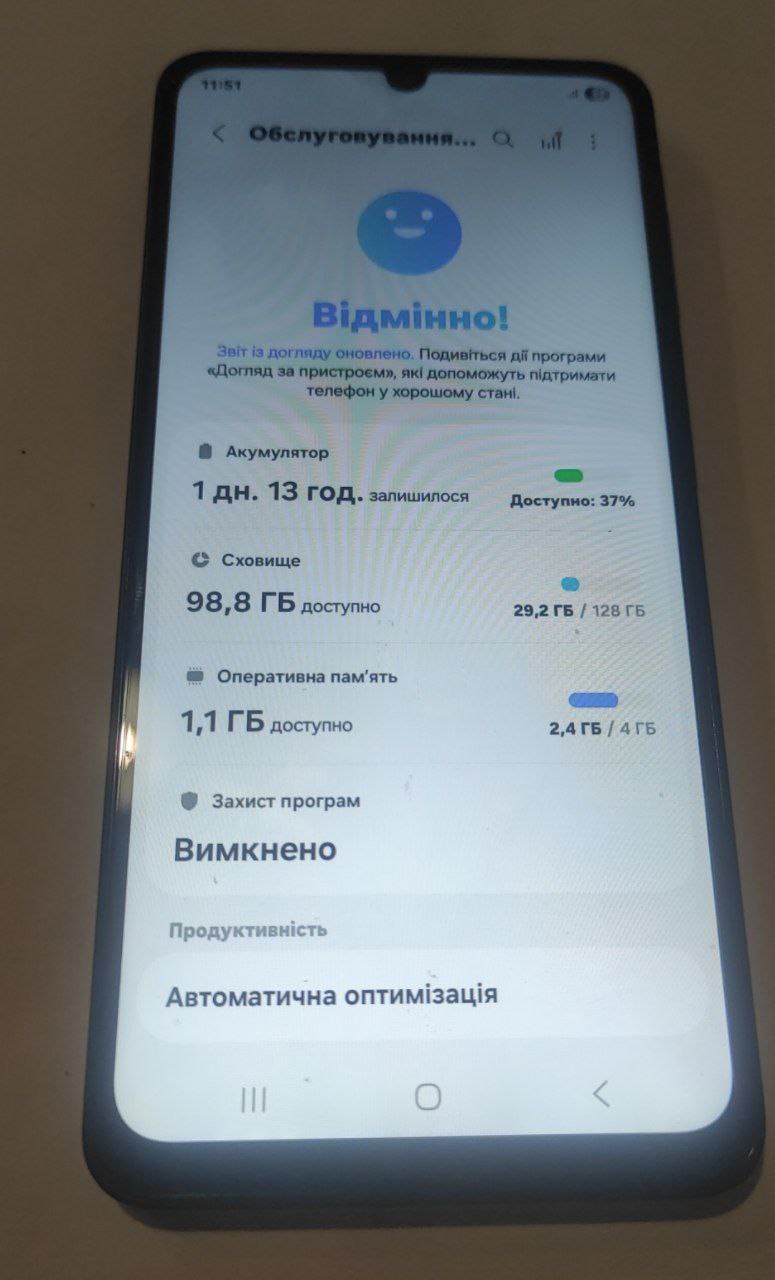Open the usage chart icon
775x1280 pixels.
click(x=551, y=142)
